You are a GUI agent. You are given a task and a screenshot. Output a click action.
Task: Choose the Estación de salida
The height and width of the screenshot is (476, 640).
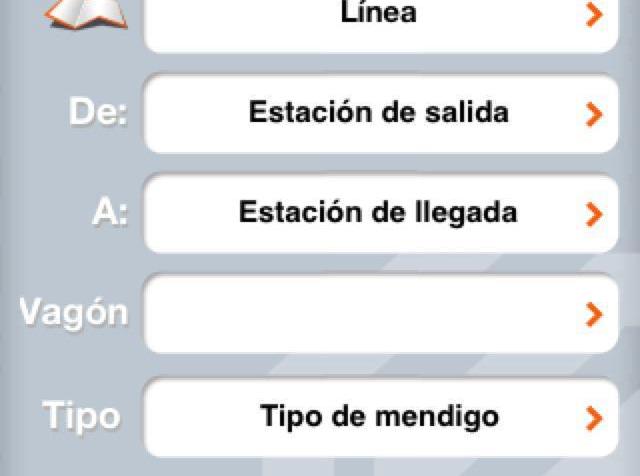coord(380,113)
